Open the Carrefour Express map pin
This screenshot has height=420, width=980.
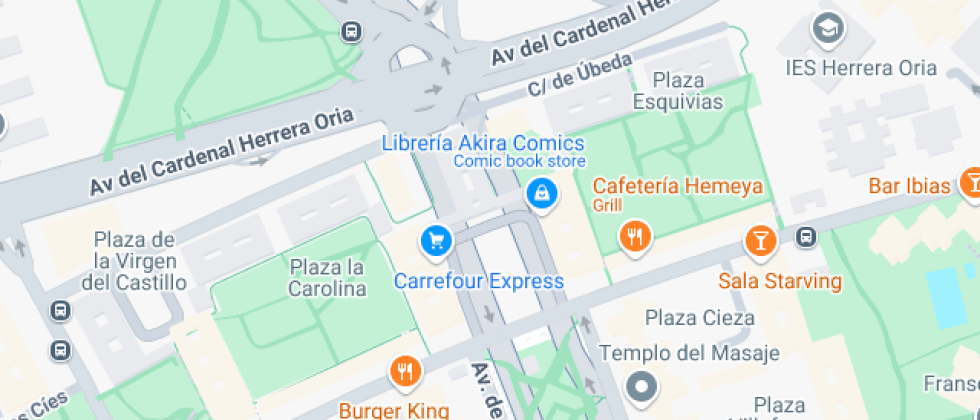(x=436, y=241)
